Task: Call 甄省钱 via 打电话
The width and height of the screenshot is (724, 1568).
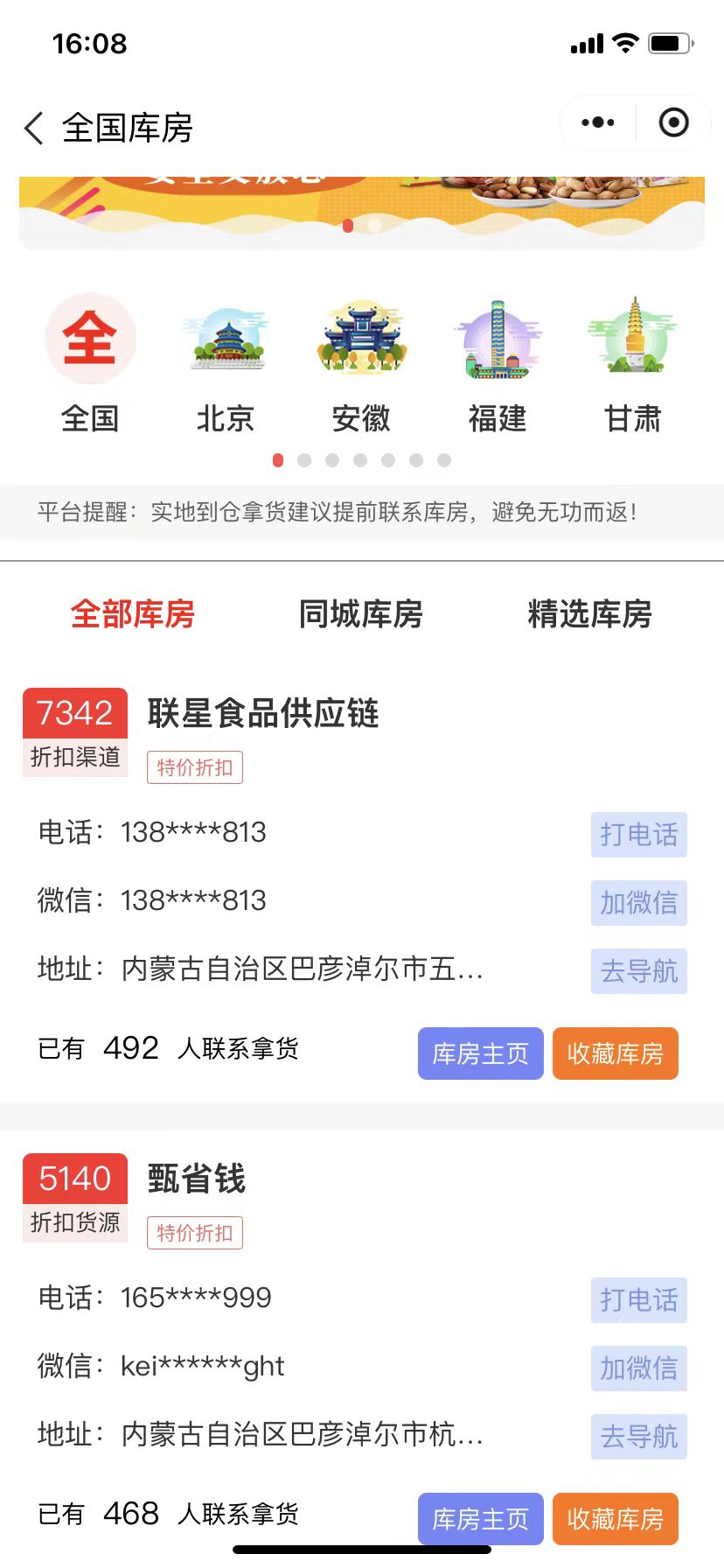Action: tap(638, 1300)
